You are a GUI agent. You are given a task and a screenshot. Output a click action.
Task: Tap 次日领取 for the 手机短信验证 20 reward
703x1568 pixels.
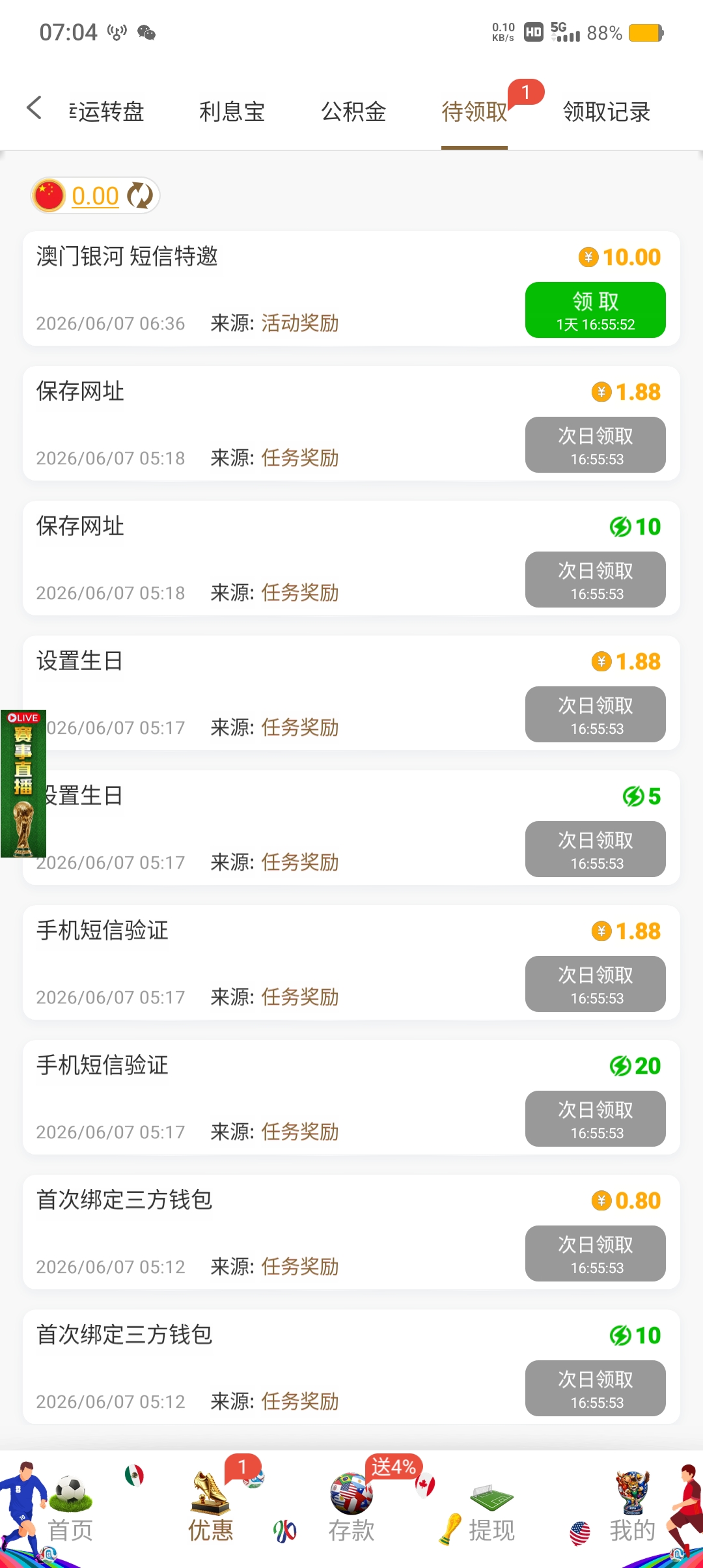tap(595, 1119)
